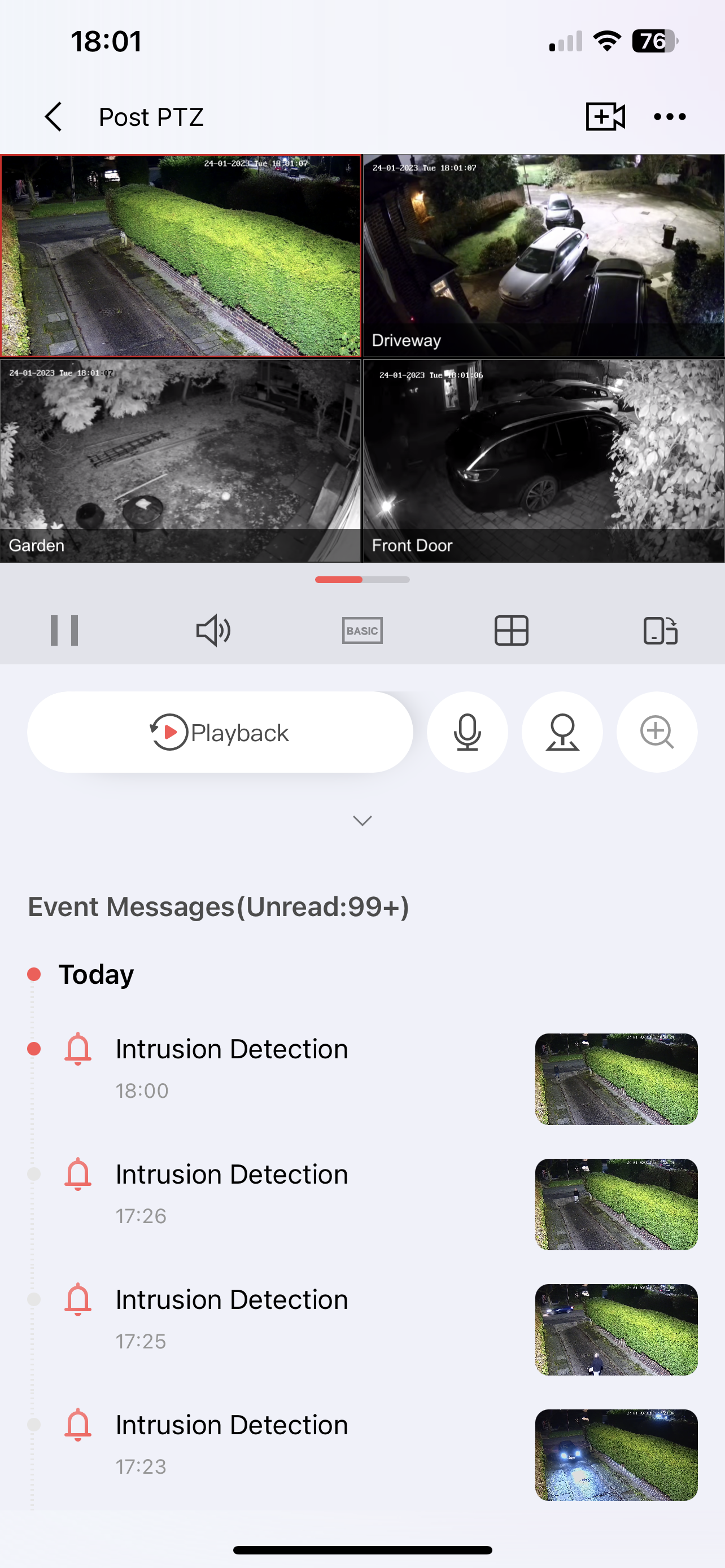
Task: Change the BASIC video quality
Action: (362, 630)
